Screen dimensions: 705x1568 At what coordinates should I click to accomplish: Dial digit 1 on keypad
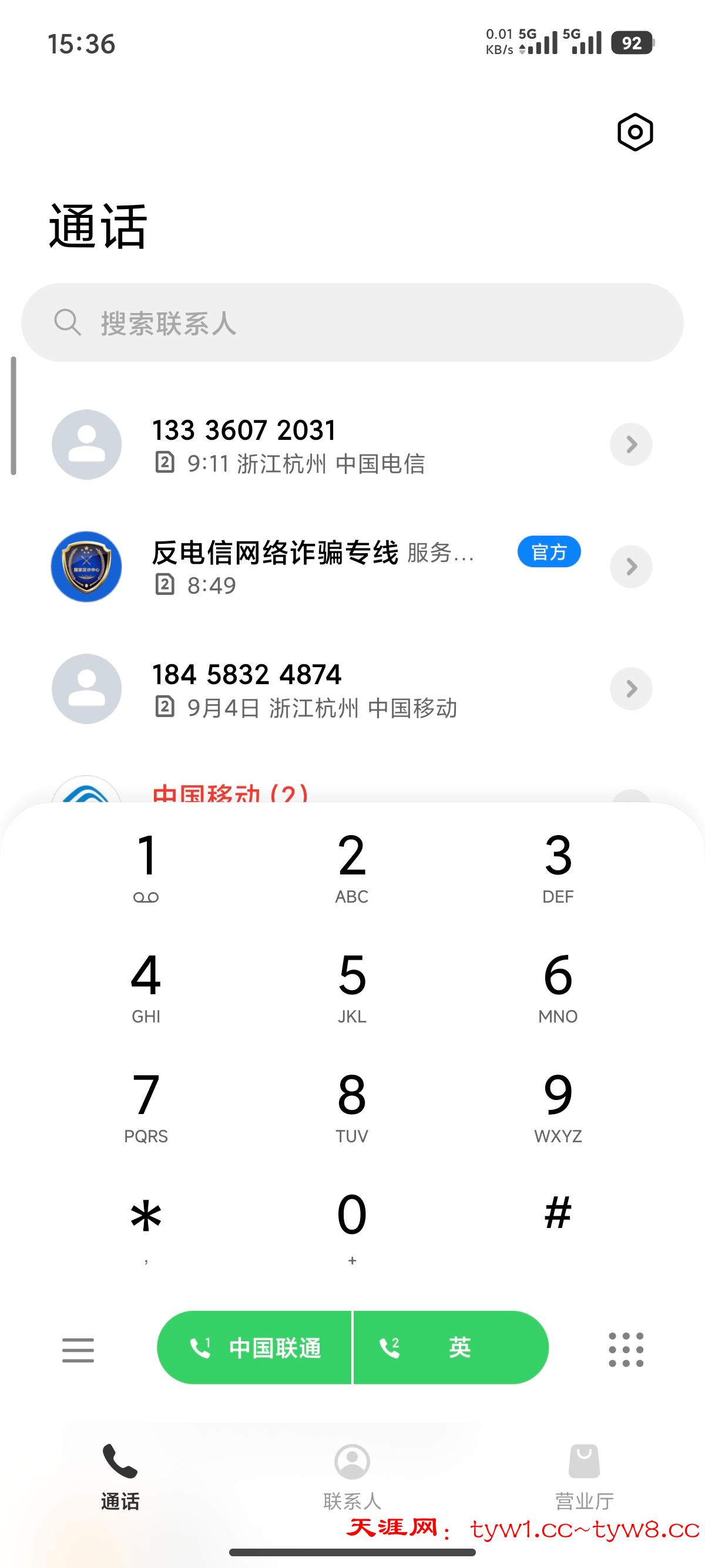pyautogui.click(x=146, y=864)
